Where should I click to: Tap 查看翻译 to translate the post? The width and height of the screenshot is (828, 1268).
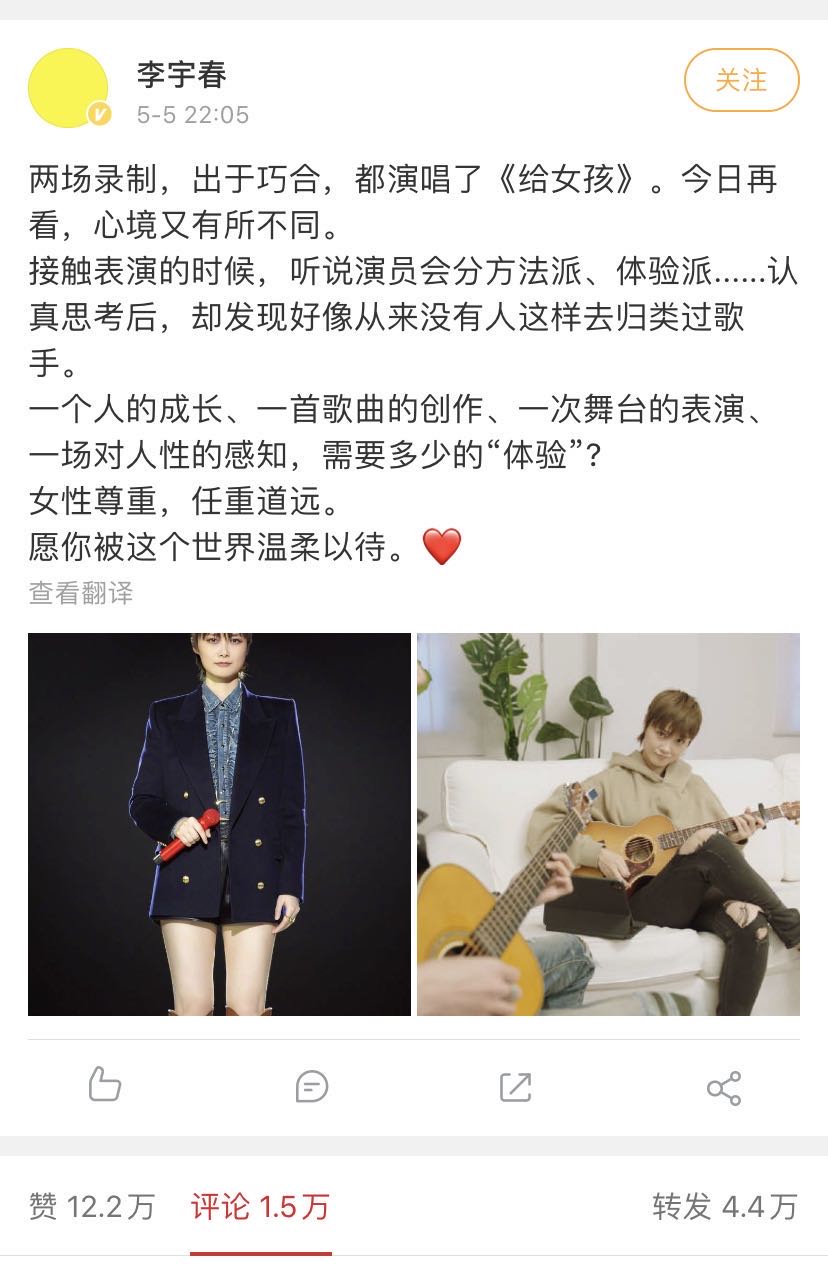(x=80, y=593)
